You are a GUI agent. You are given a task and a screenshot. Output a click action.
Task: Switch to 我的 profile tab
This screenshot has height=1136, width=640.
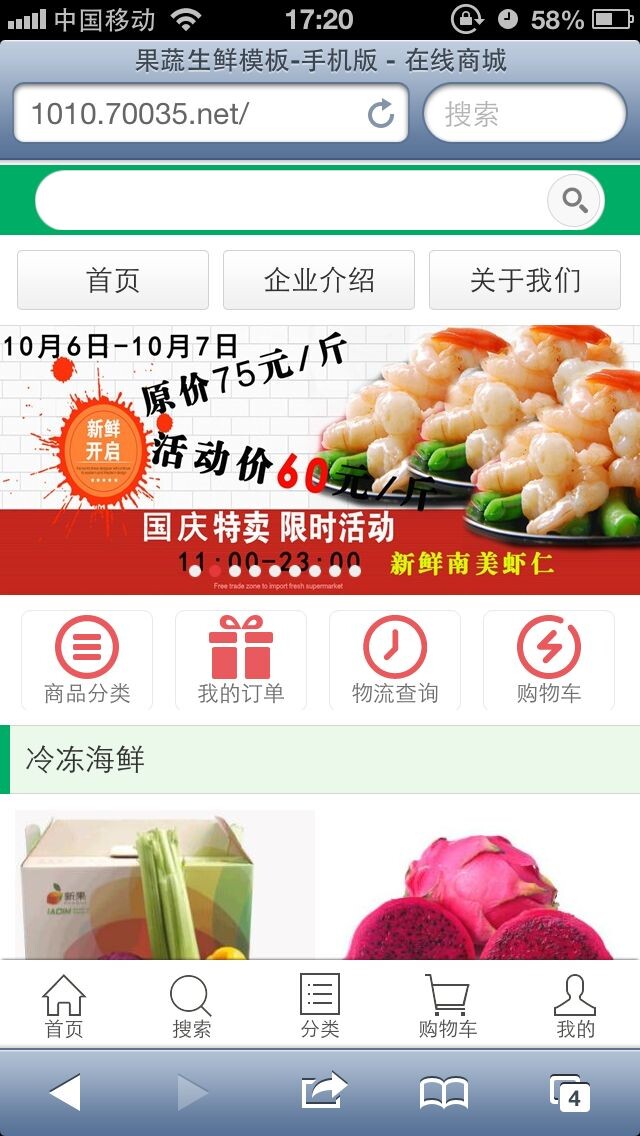pos(575,1006)
